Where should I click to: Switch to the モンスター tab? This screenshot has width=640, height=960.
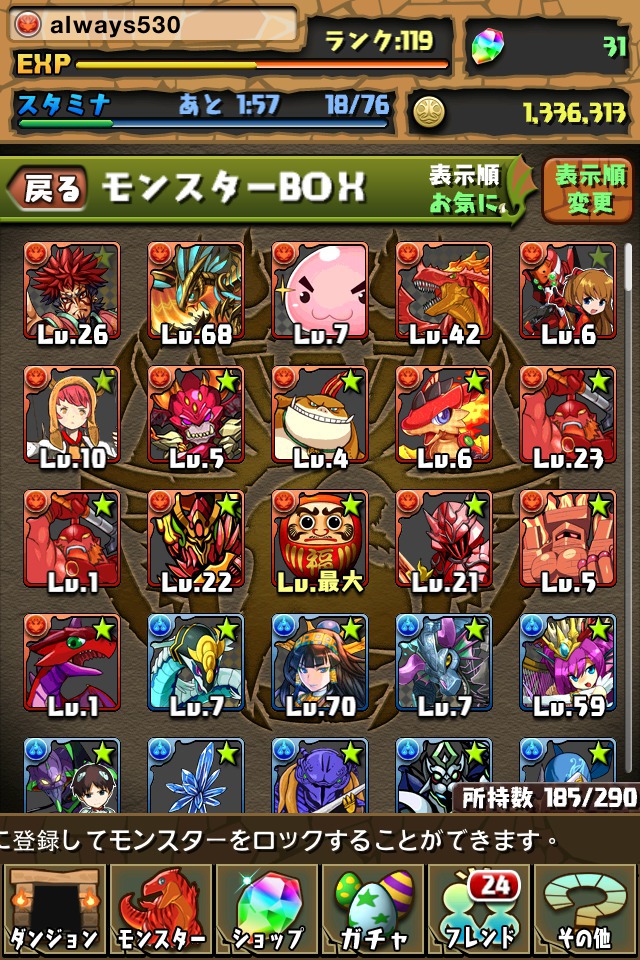[x=160, y=908]
